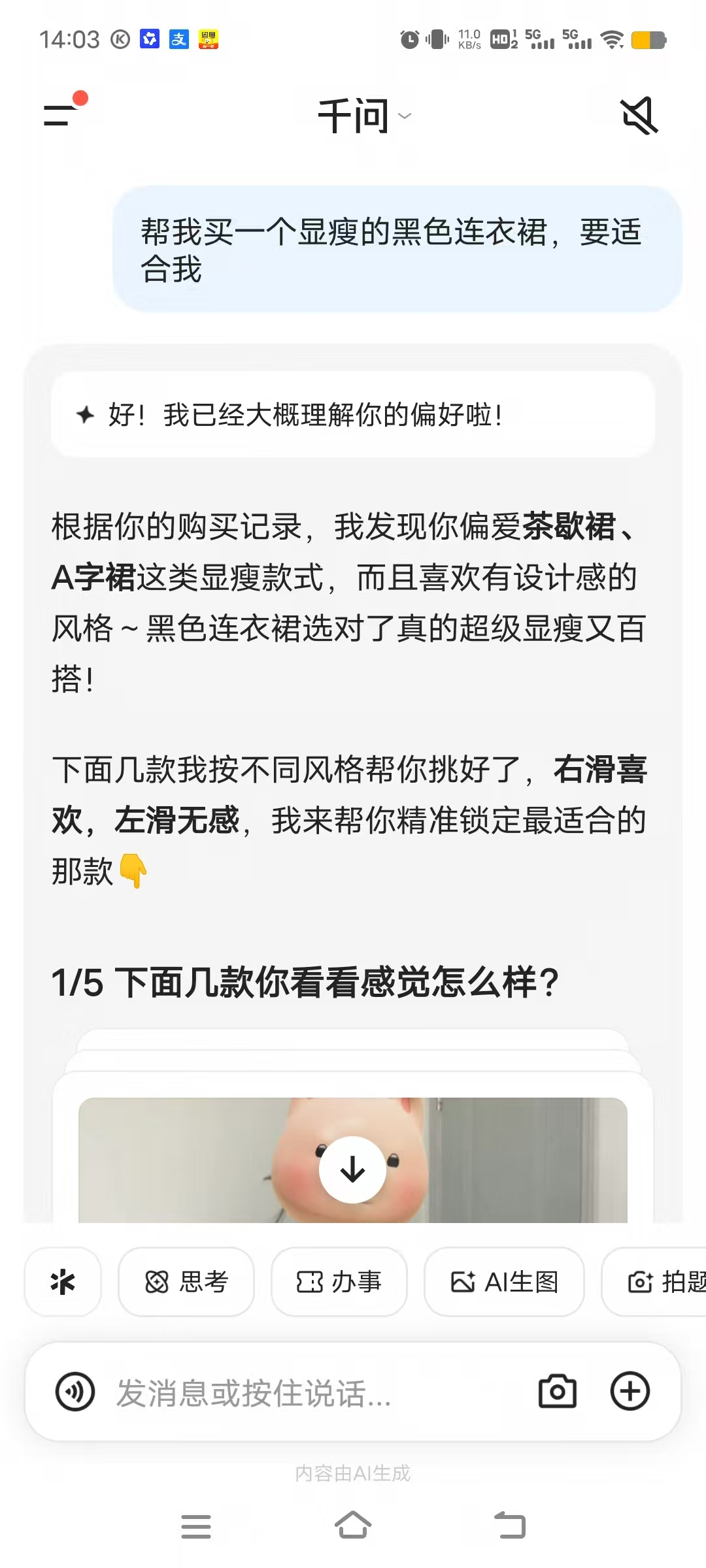
Task: Expand the 千问 model dropdown
Action: click(364, 116)
